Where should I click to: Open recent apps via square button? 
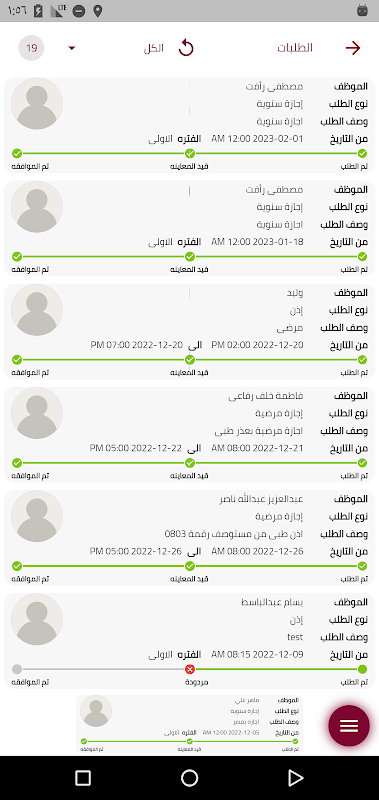coord(83,778)
